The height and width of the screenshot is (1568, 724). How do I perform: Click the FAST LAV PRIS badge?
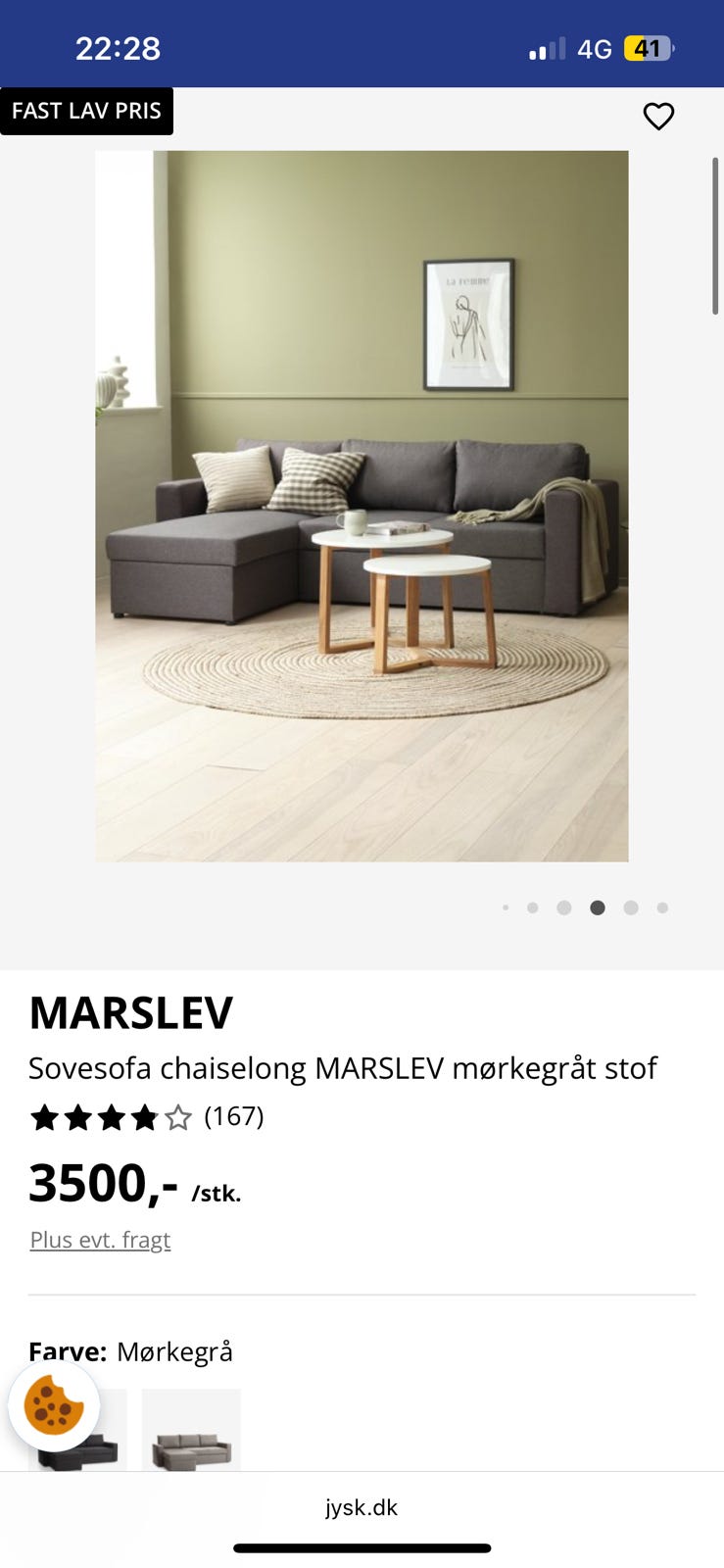(86, 110)
